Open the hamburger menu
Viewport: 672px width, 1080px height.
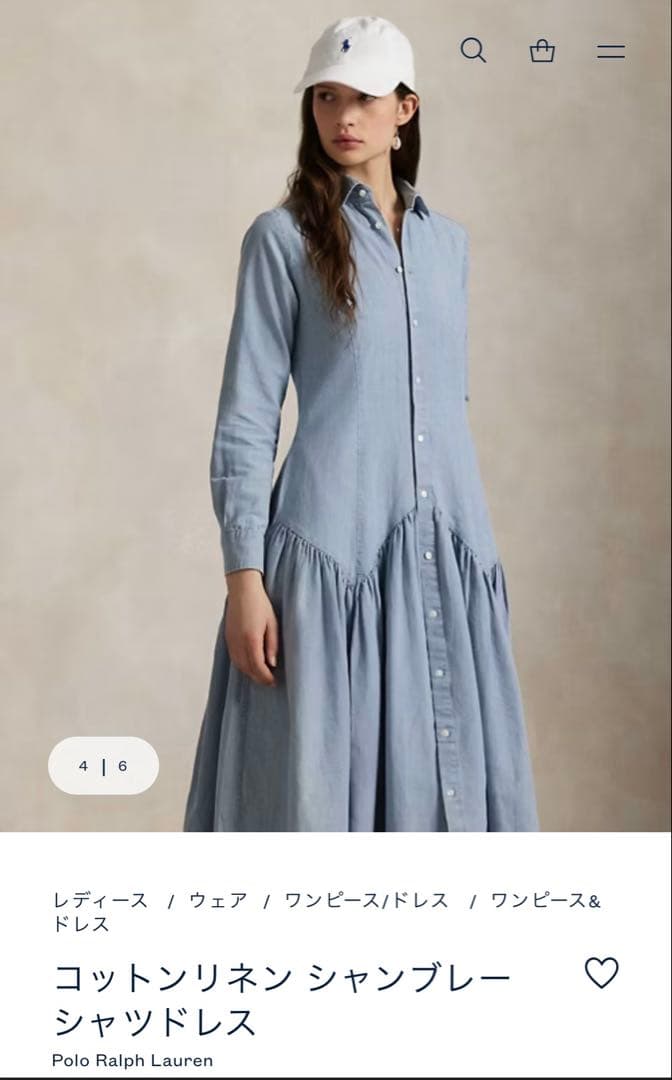tap(611, 51)
